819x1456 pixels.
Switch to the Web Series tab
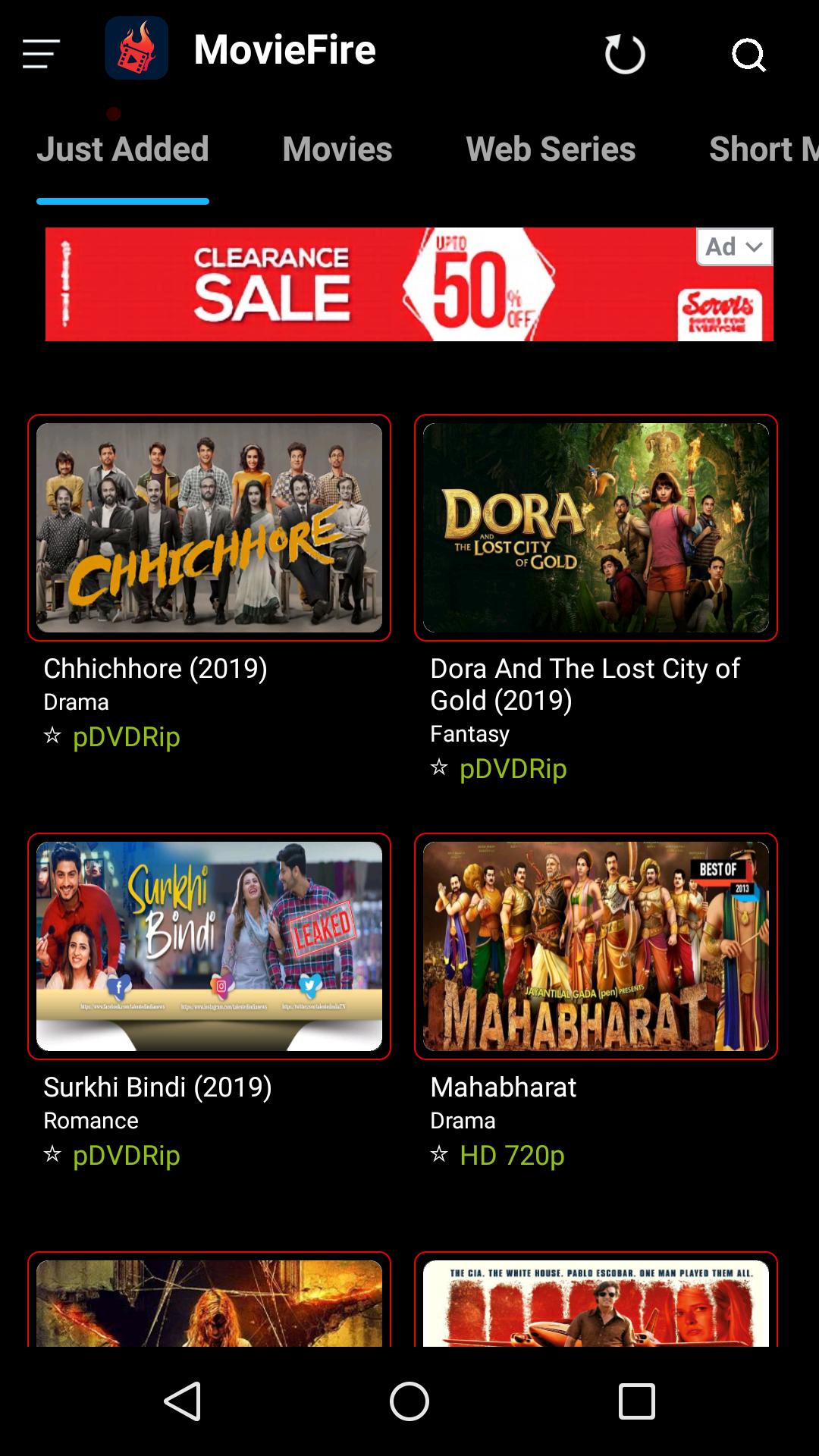pyautogui.click(x=551, y=149)
